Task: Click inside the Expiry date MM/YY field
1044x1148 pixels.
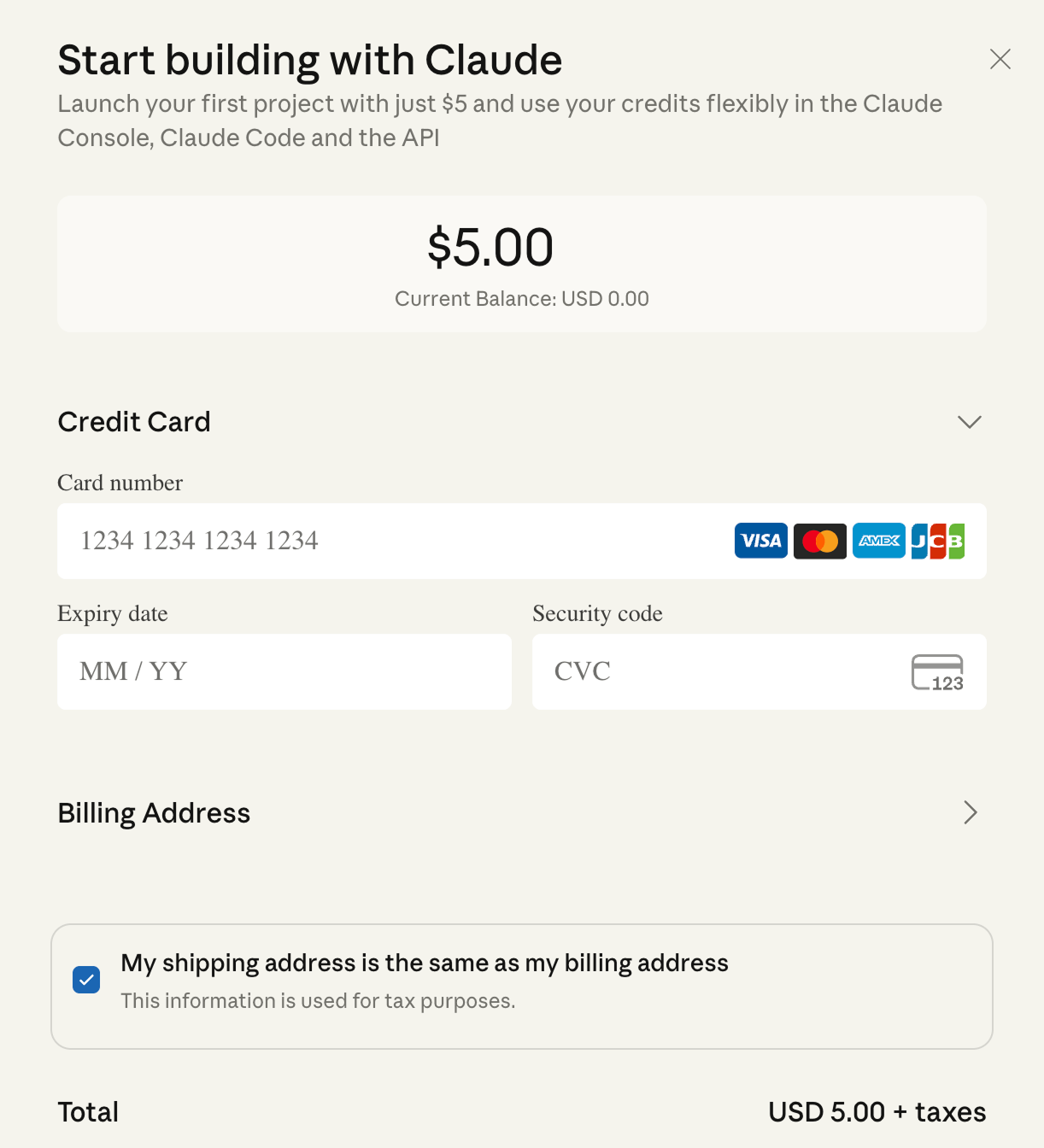Action: 284,671
